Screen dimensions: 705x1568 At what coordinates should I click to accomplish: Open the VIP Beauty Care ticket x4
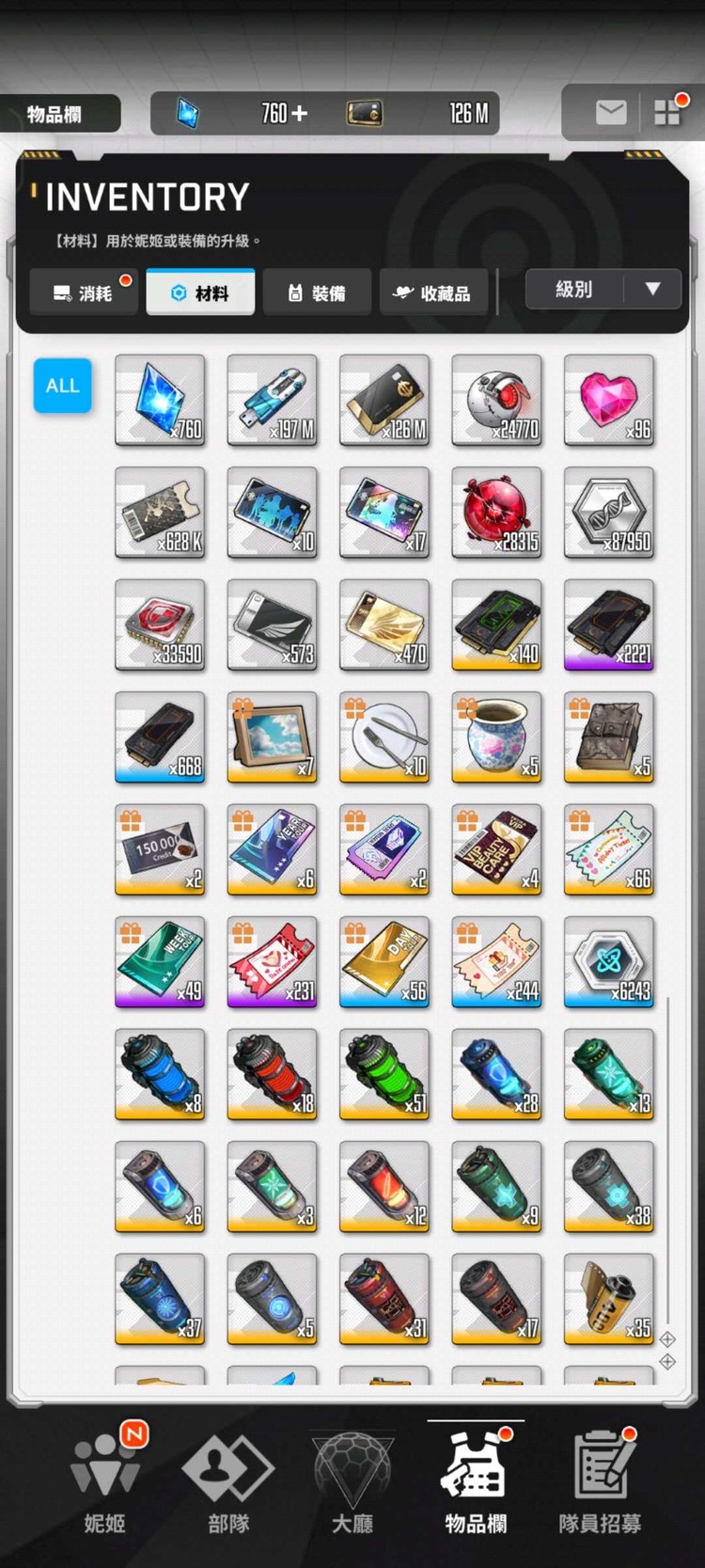[496, 848]
